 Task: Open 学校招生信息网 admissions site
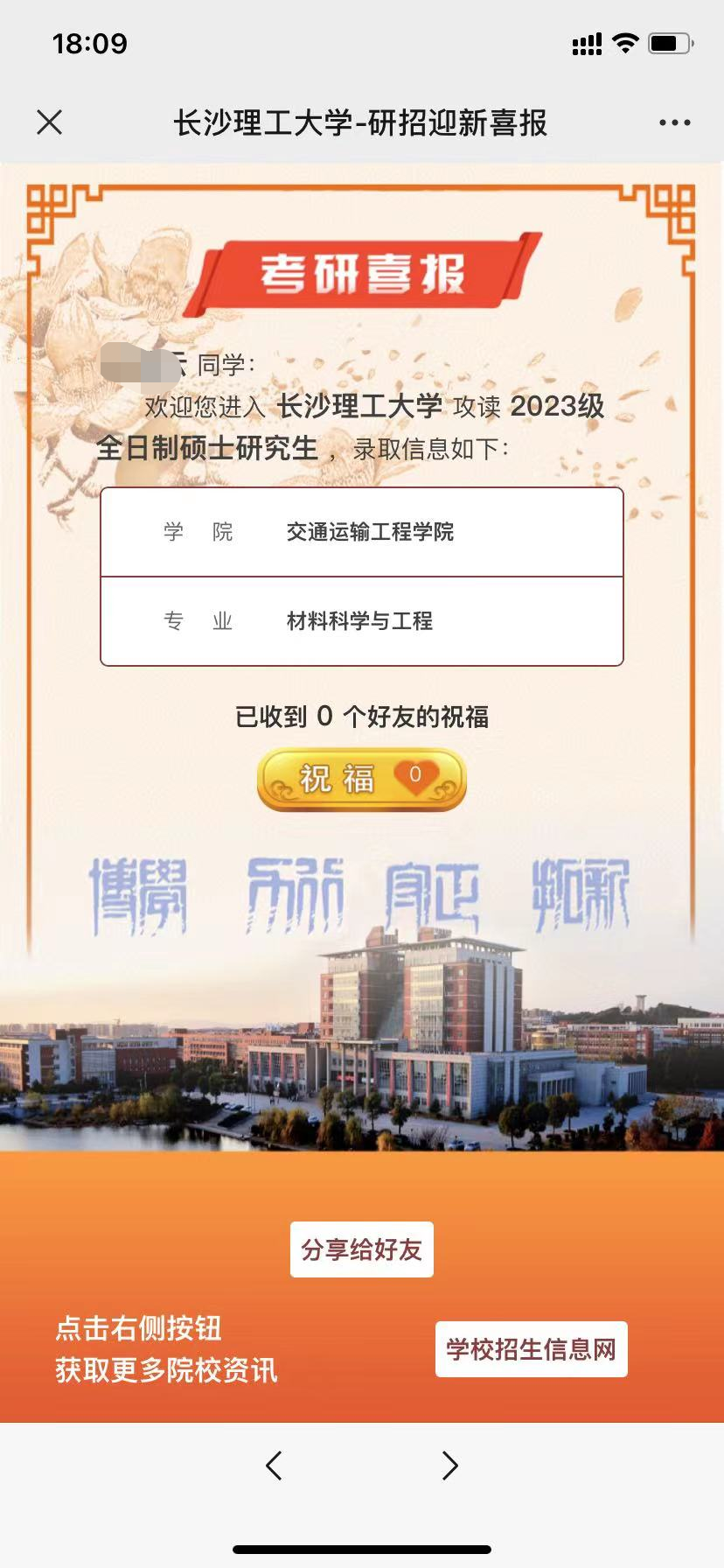[531, 1349]
